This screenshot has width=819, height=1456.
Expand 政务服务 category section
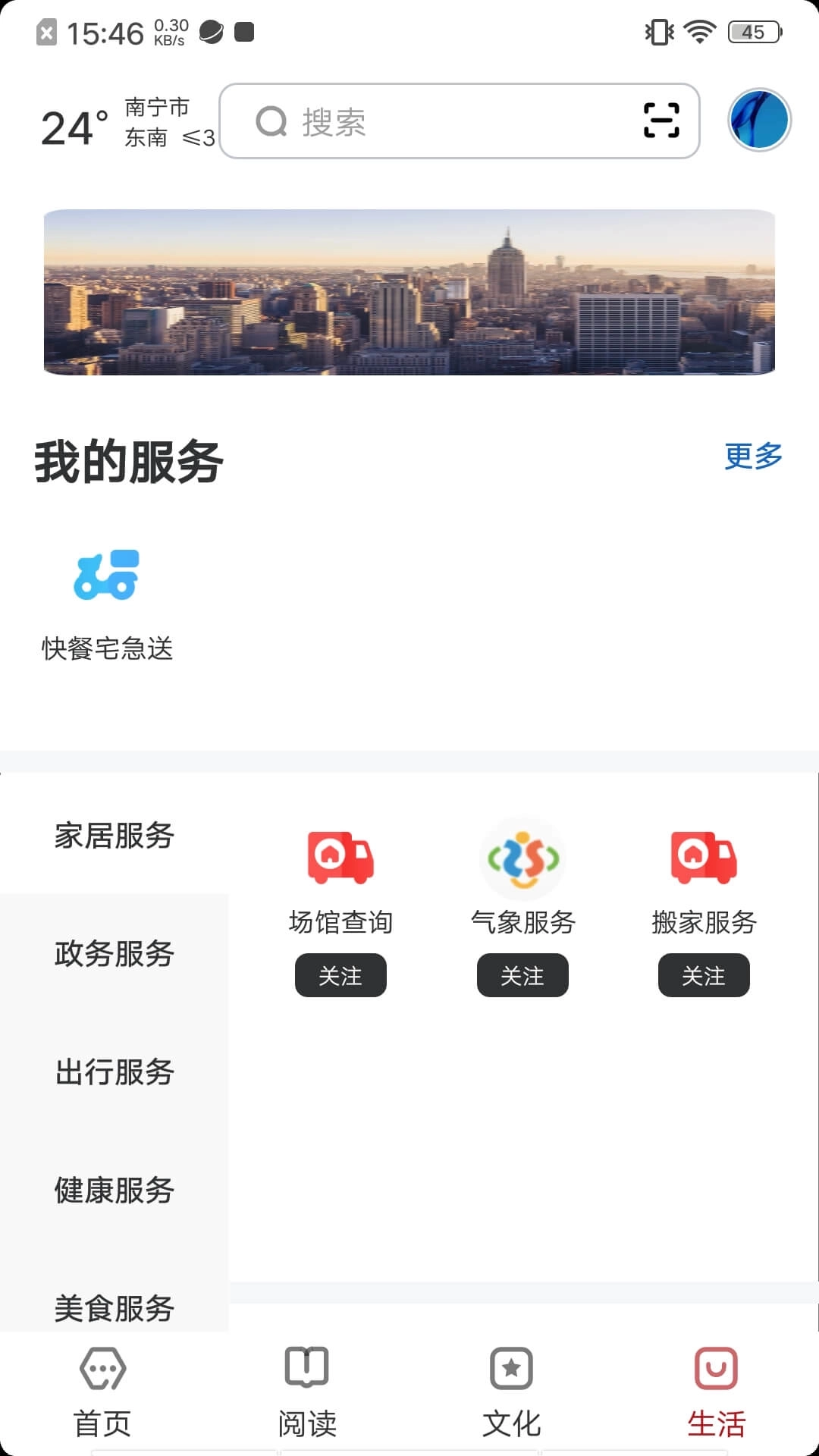pos(114,955)
